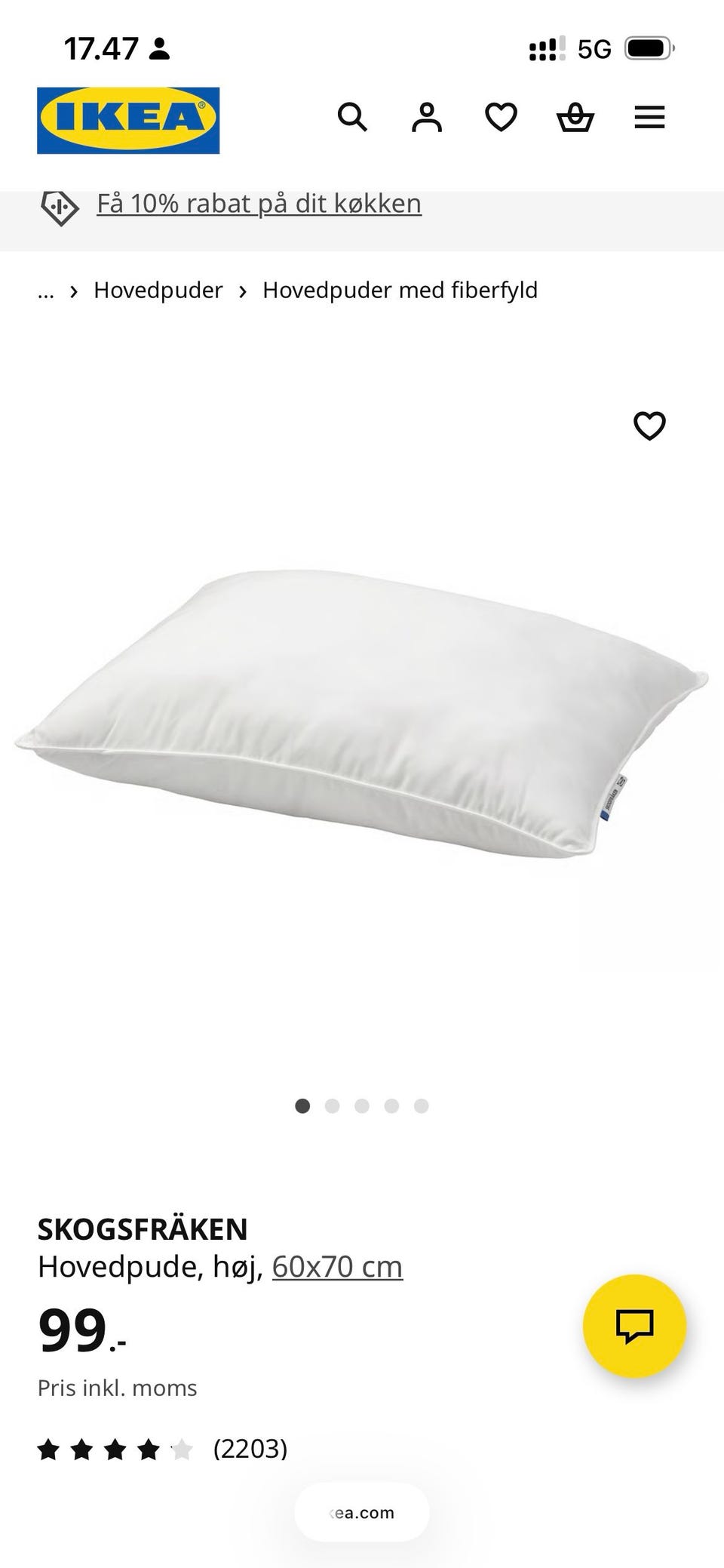Open the account profile icon
724x1568 pixels.
point(426,118)
